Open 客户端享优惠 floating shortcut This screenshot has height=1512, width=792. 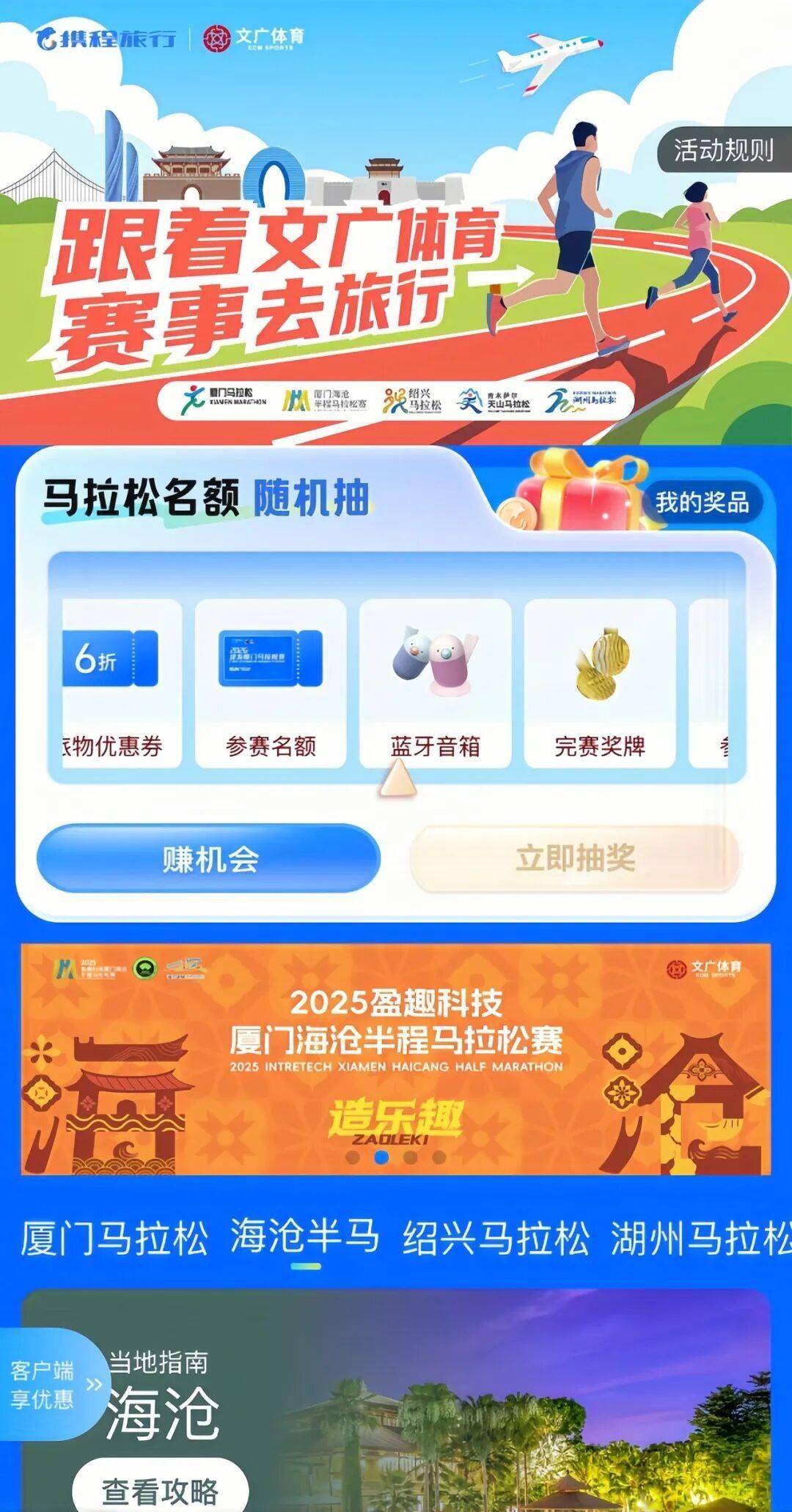[51, 1384]
